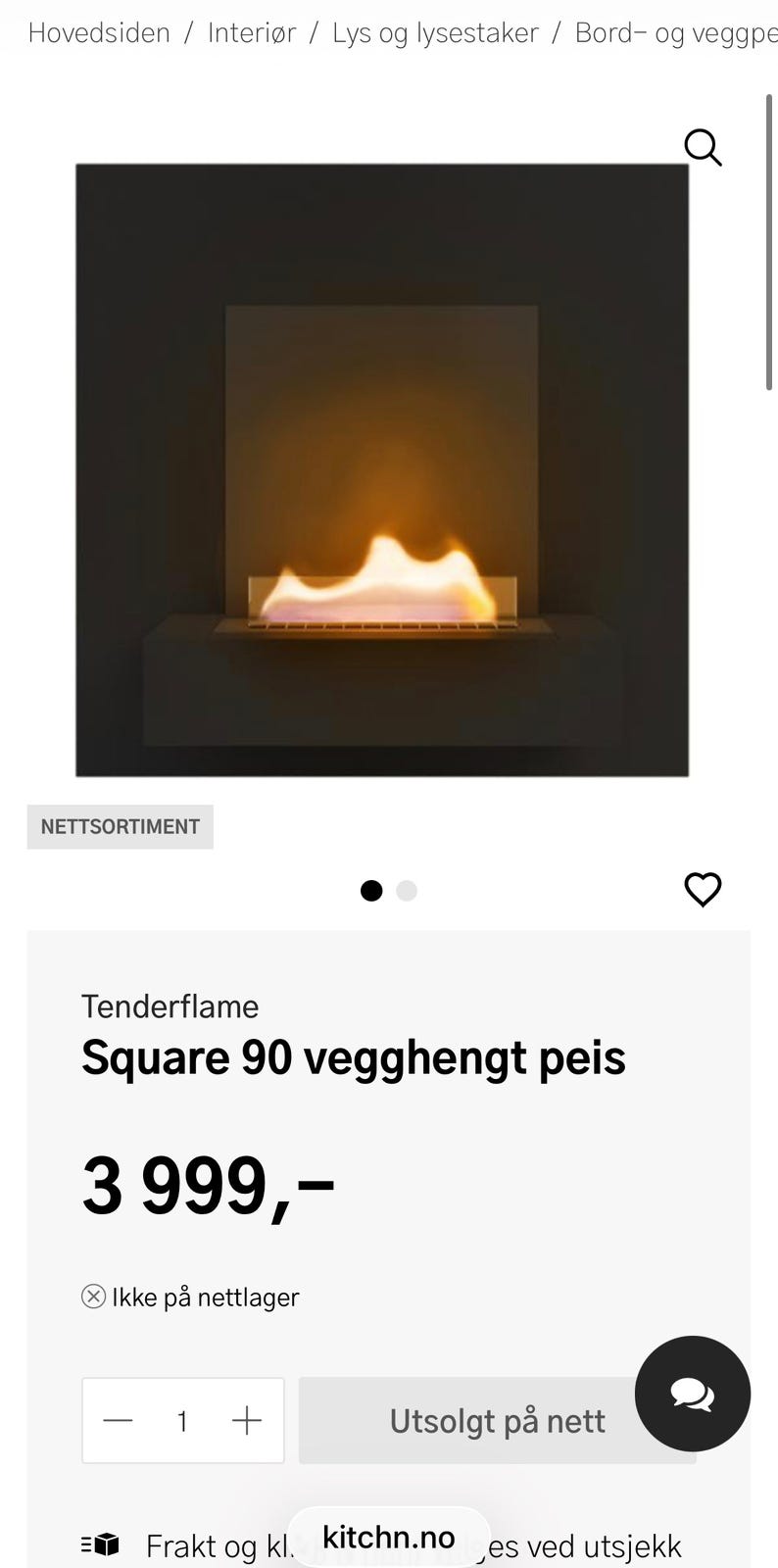Click the Utsolgt på nett button

496,1420
